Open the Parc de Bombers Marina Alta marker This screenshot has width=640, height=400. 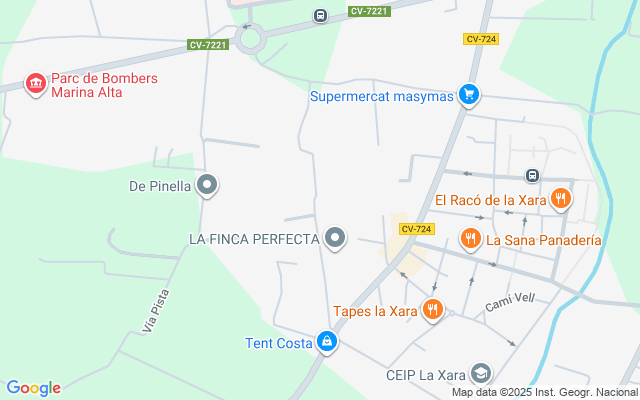click(36, 84)
